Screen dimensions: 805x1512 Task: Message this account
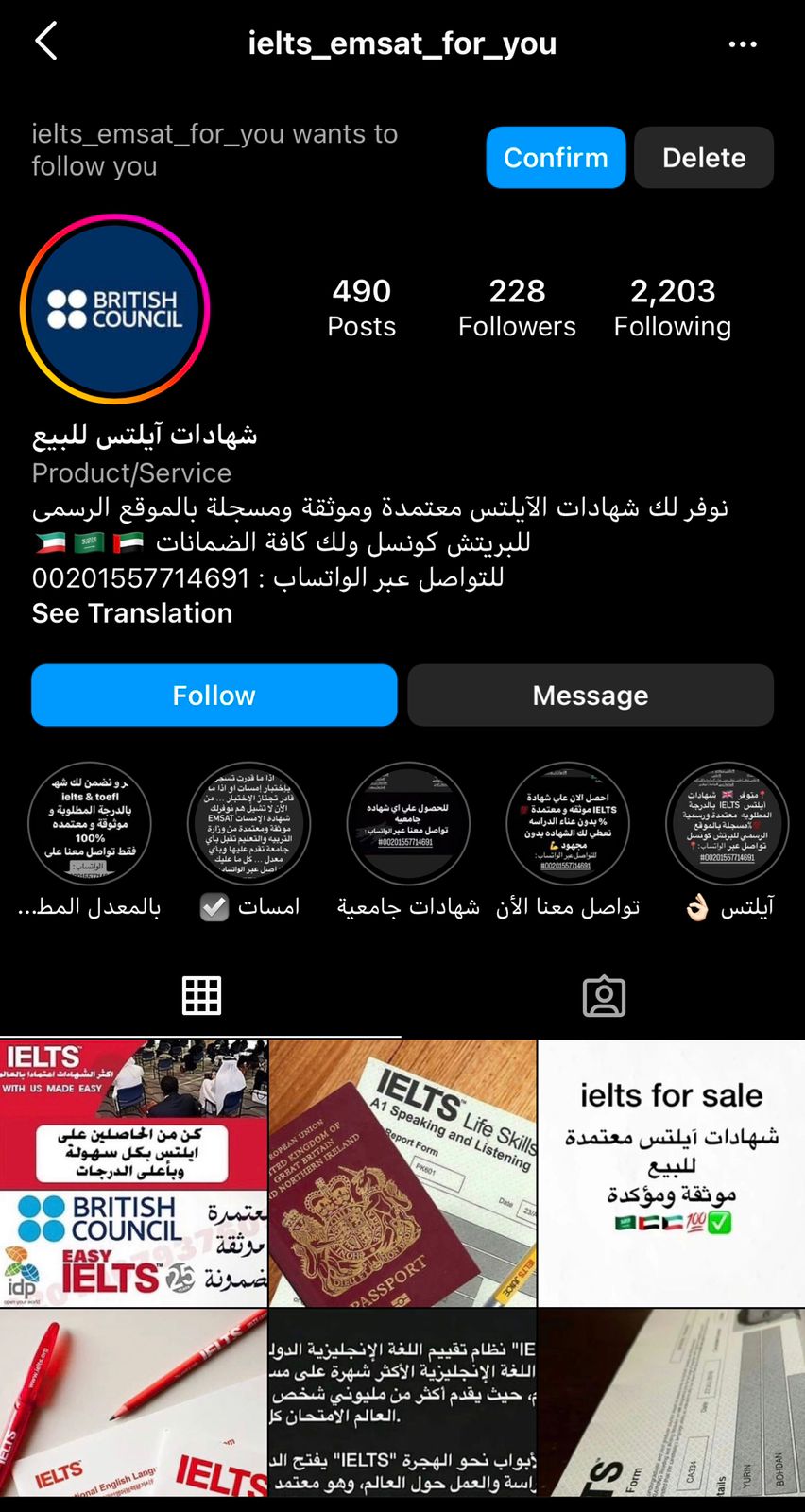[591, 696]
